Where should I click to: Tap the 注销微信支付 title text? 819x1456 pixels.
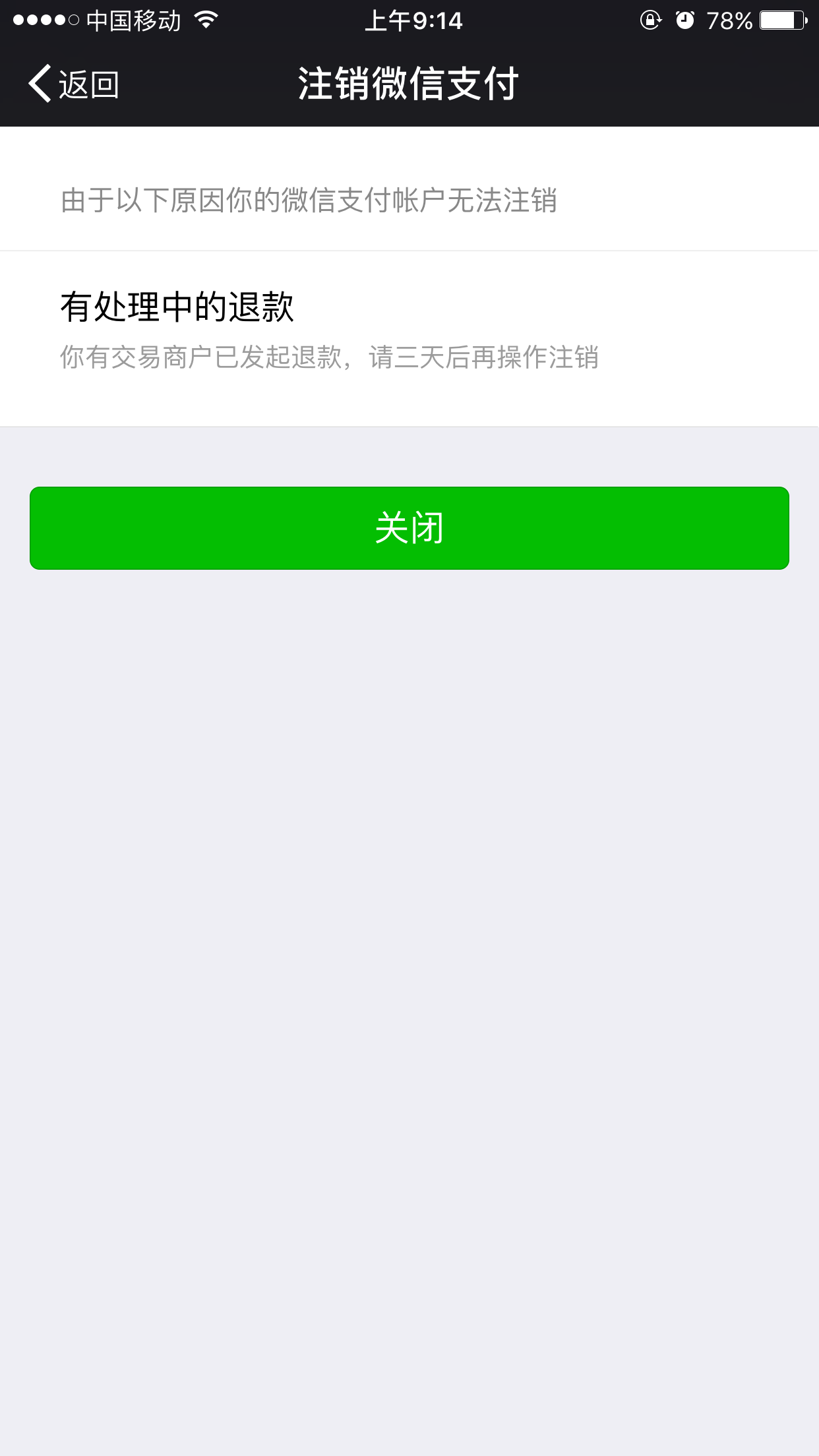click(x=409, y=84)
